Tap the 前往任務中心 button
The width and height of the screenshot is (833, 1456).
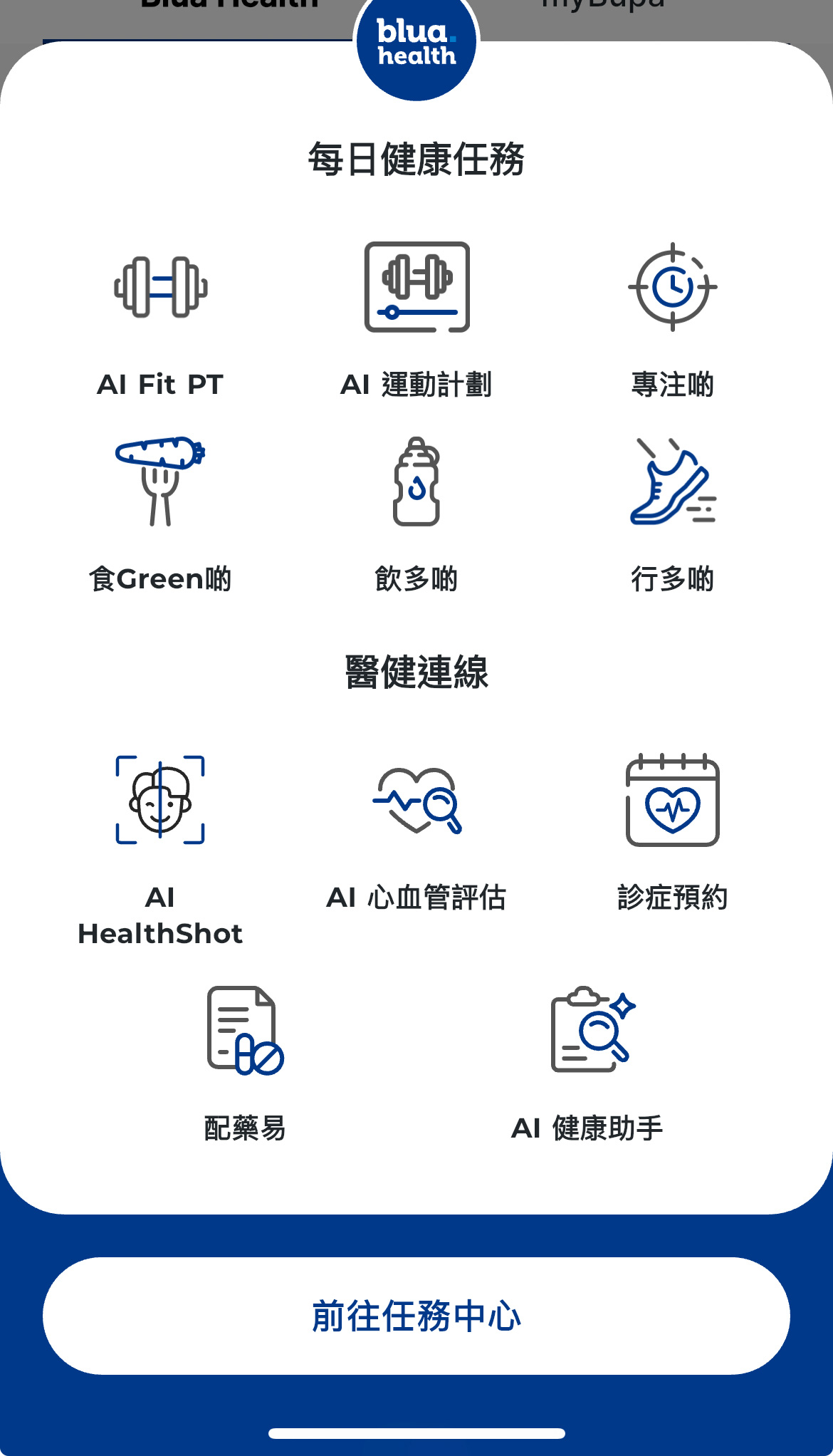pos(416,1316)
